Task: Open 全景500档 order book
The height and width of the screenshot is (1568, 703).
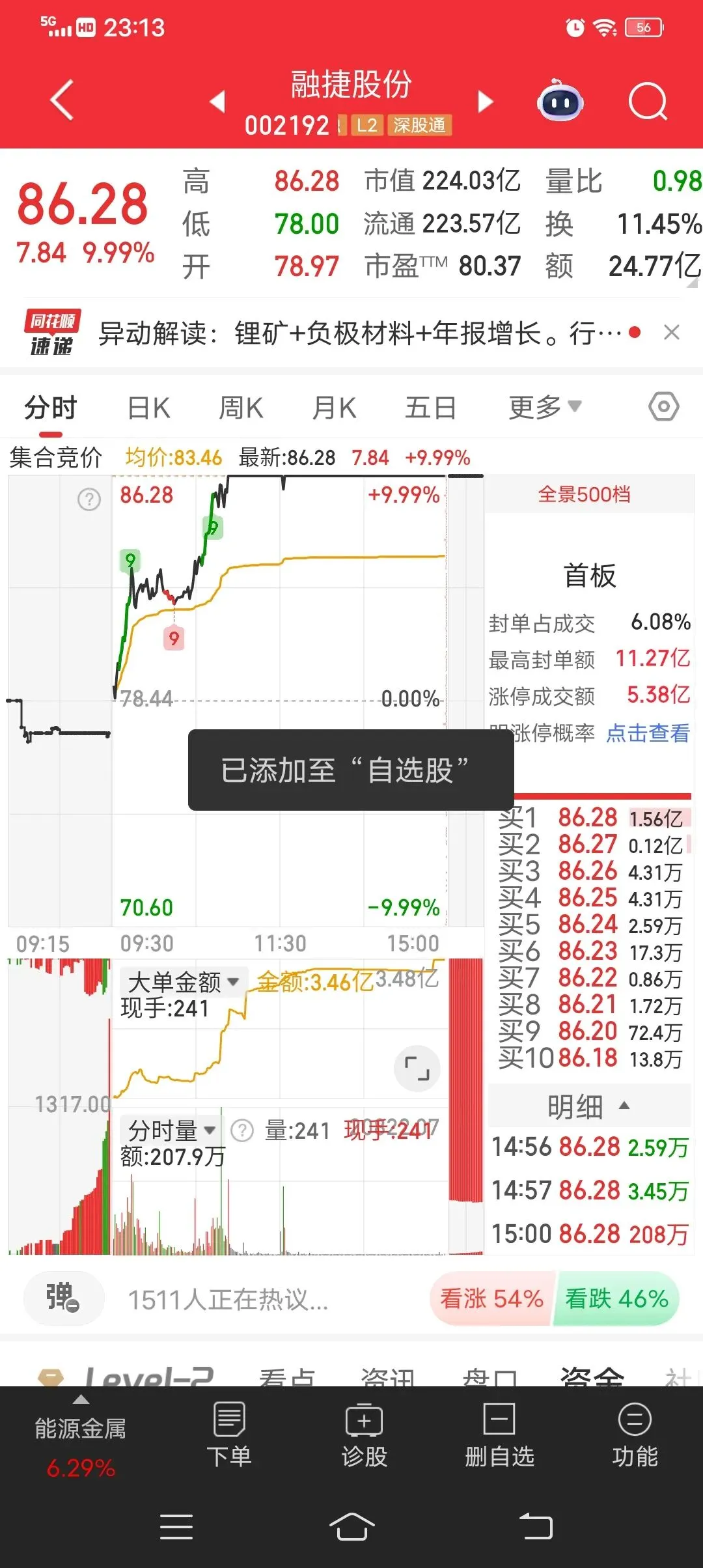Action: [584, 494]
